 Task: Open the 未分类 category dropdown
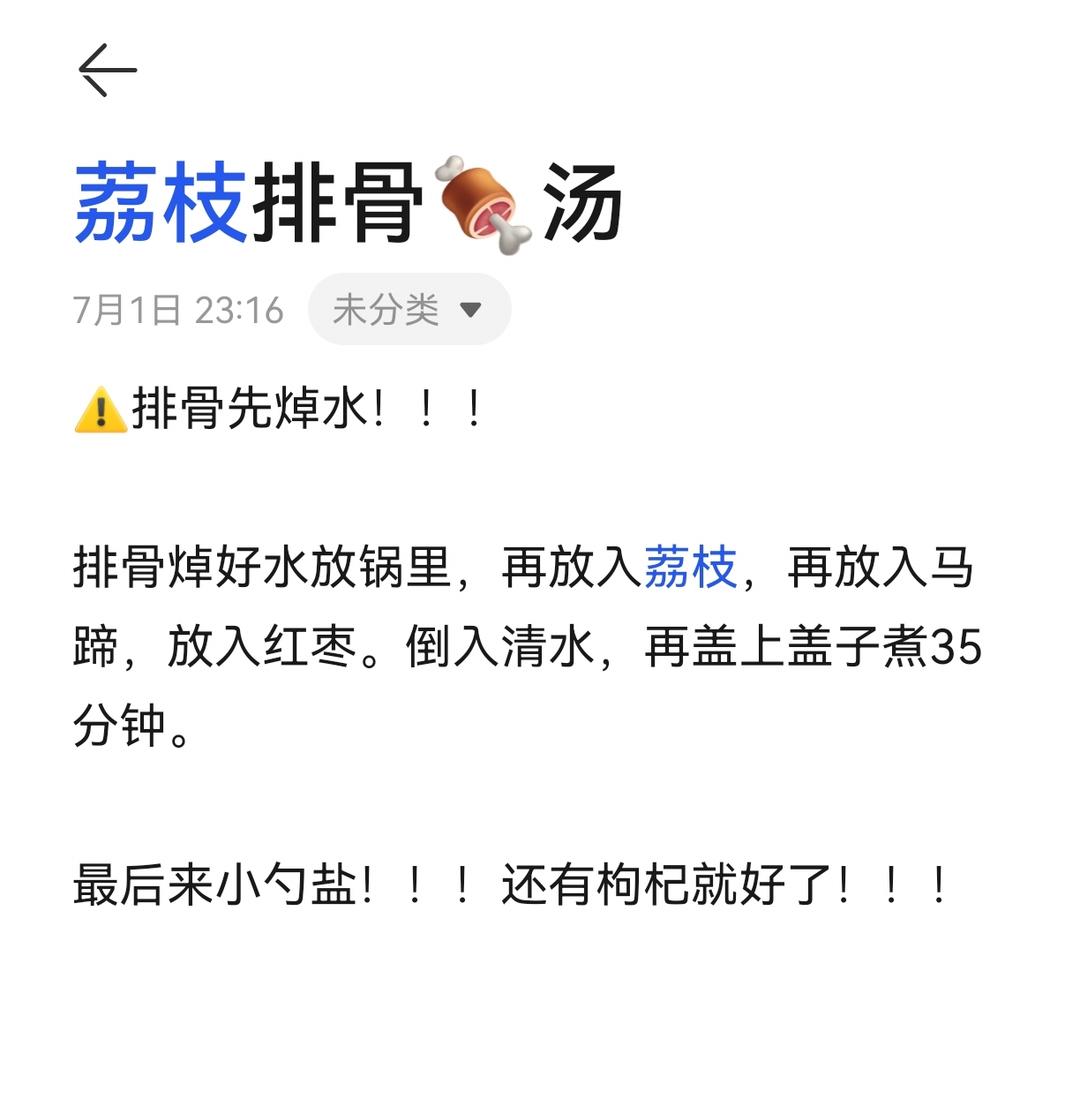(409, 310)
